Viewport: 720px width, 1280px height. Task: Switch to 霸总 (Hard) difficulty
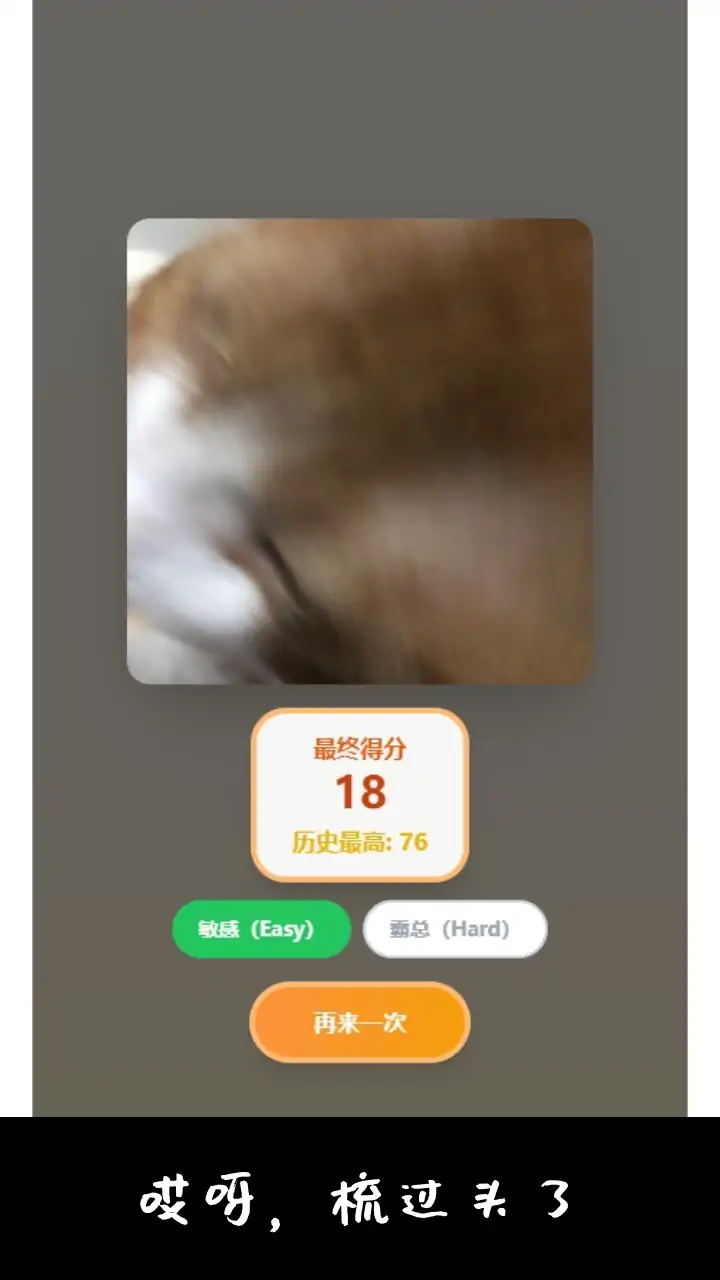click(x=455, y=929)
